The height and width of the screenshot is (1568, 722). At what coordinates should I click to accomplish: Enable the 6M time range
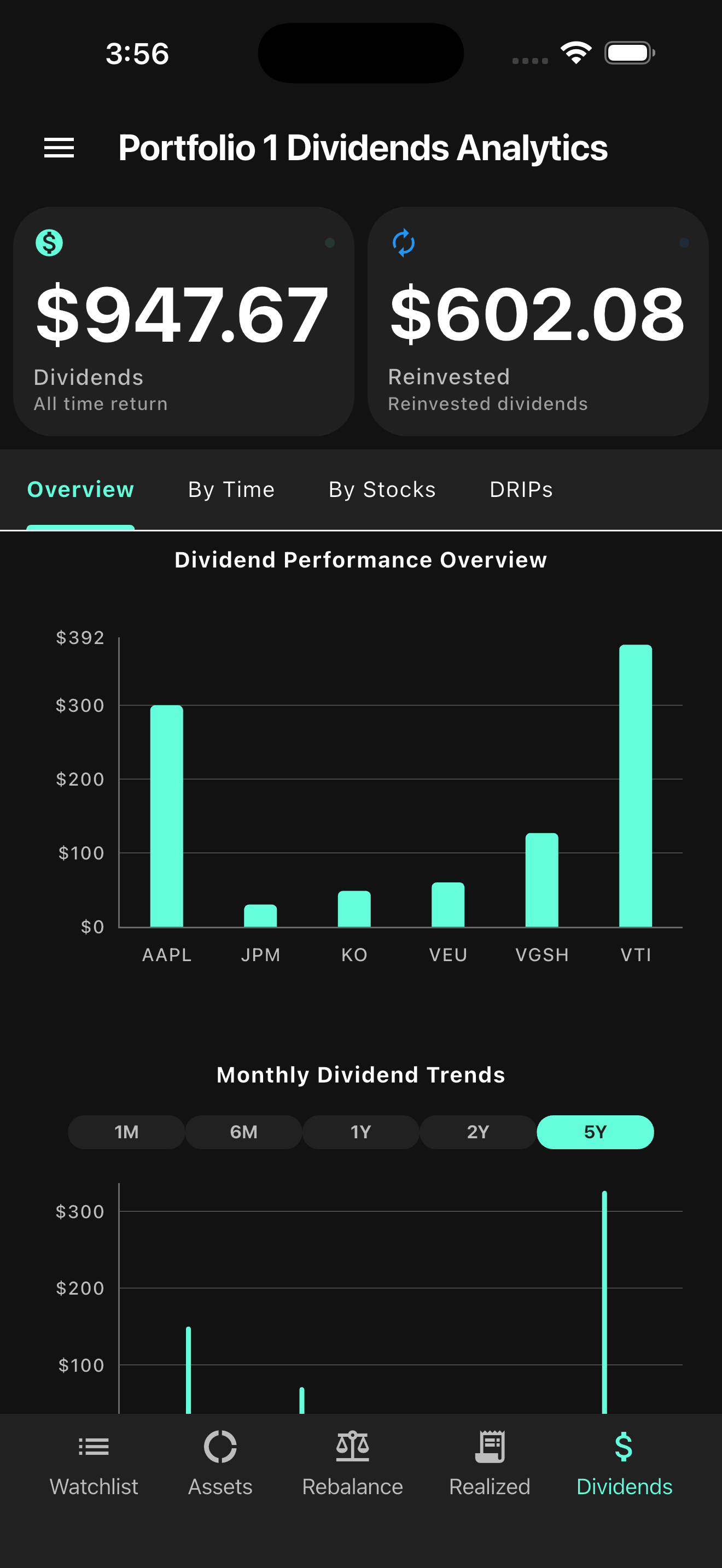(243, 1131)
